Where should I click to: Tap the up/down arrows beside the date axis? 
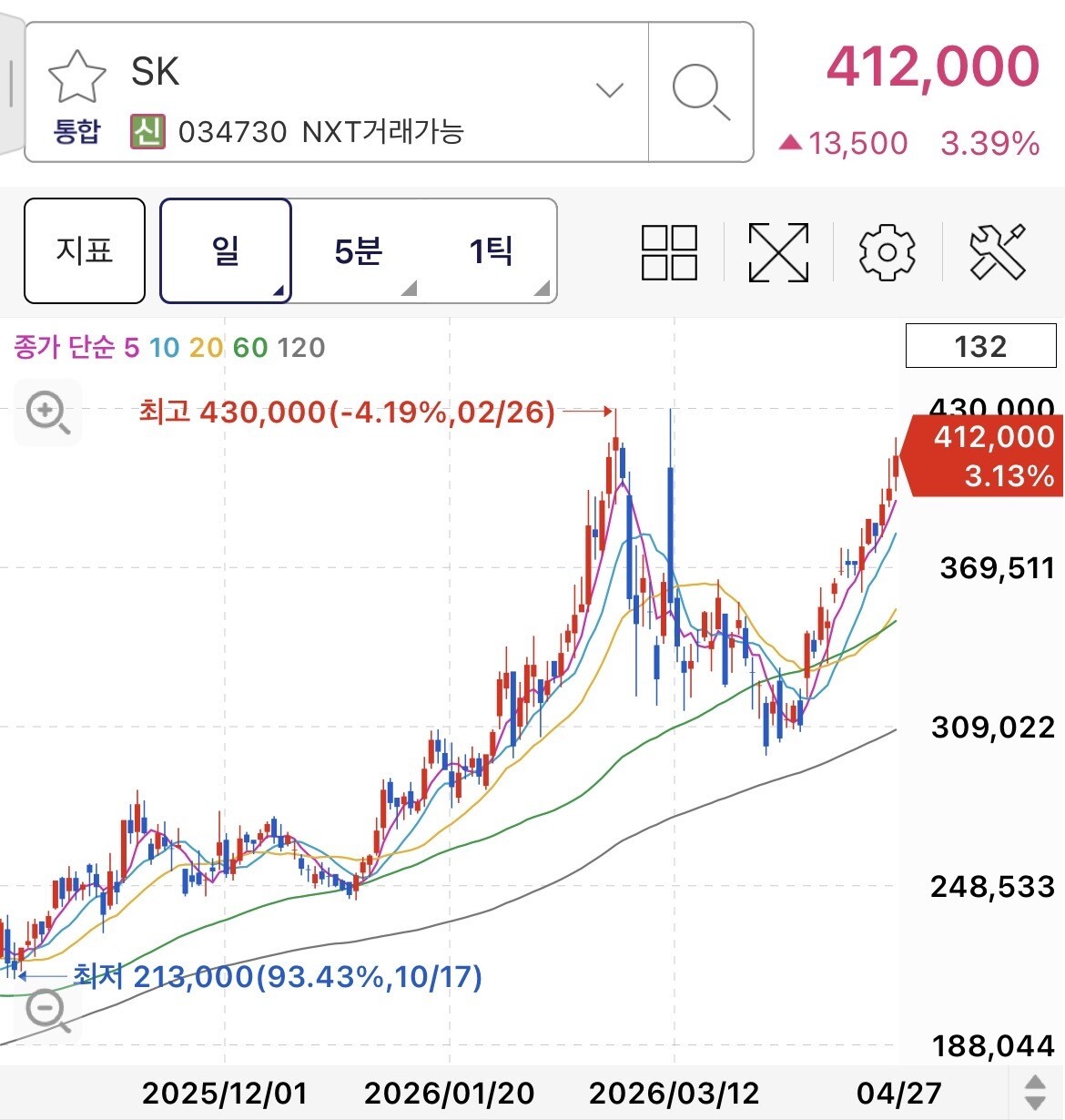pos(1036,1093)
